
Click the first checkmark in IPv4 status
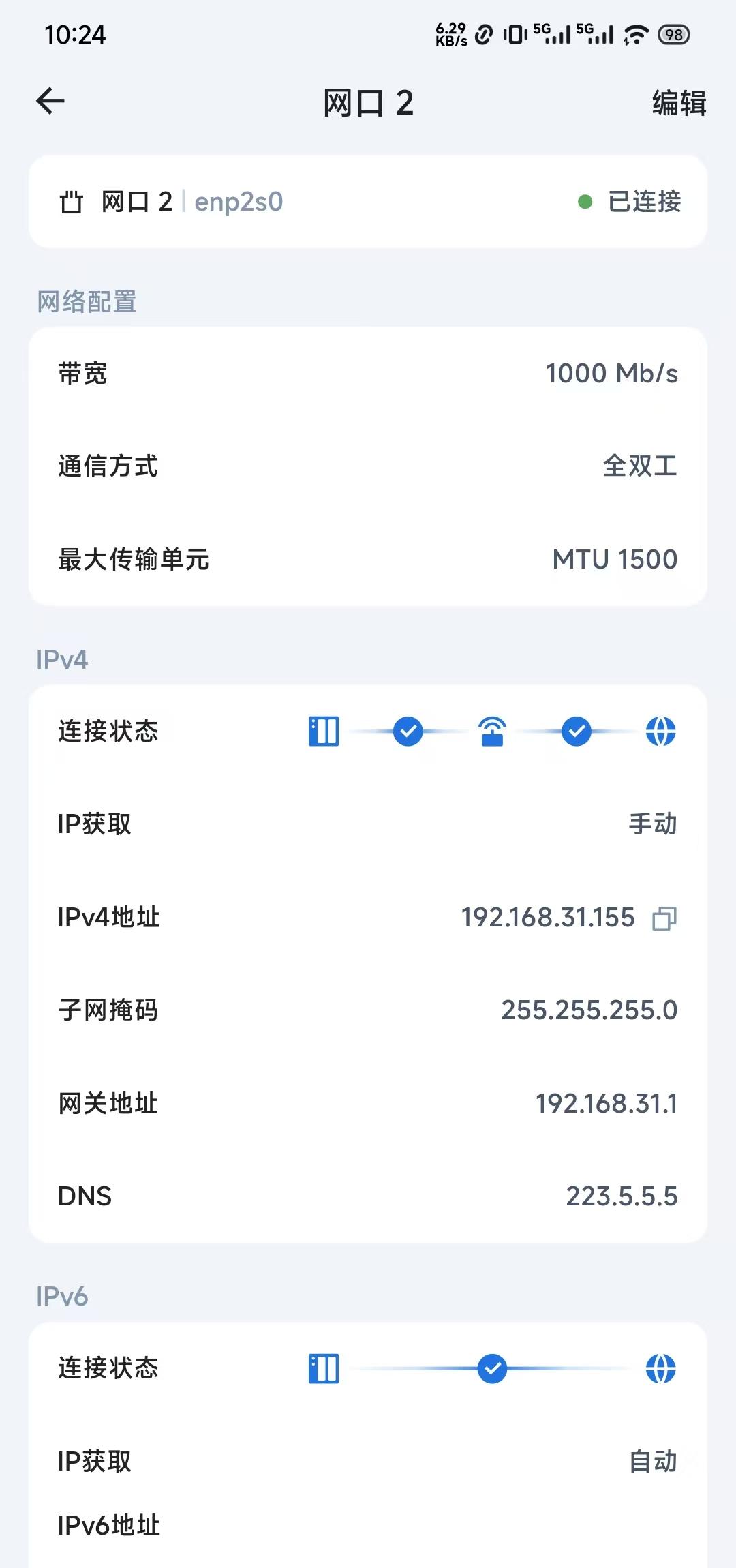408,732
